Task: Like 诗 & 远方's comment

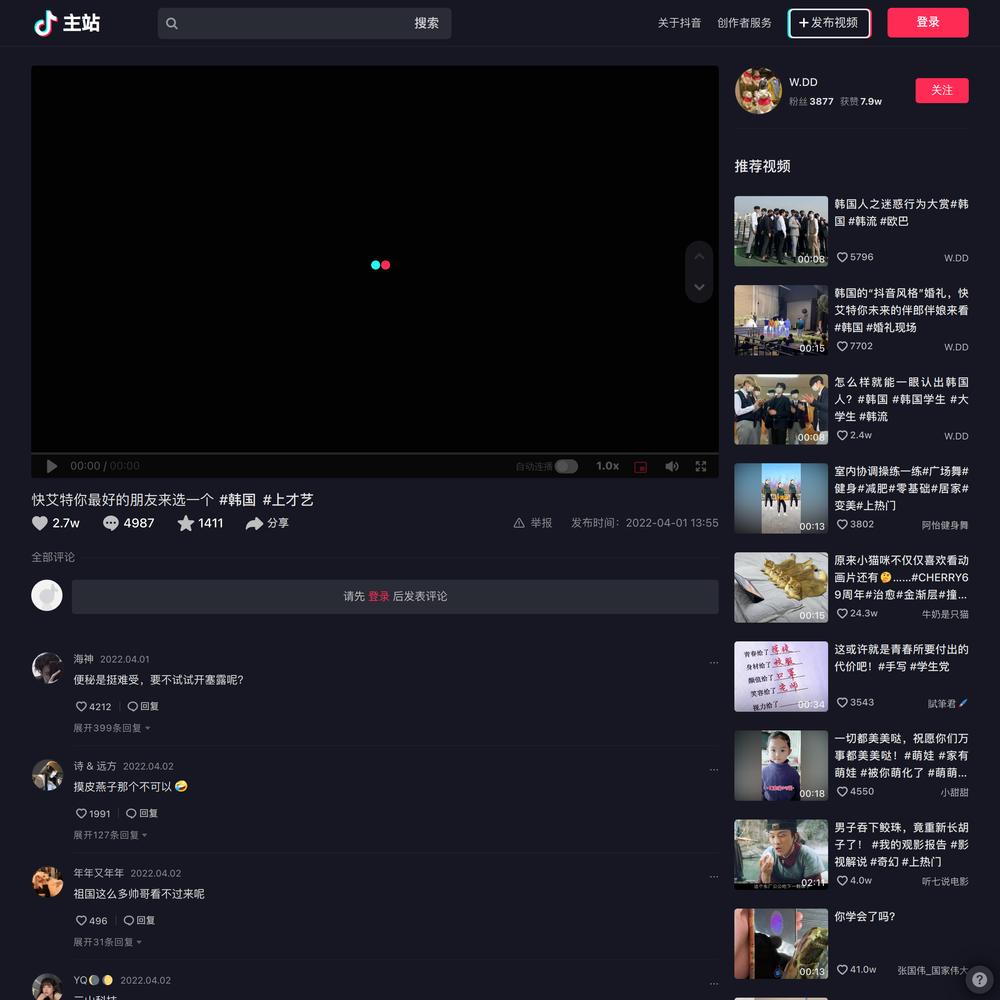Action: coord(82,813)
